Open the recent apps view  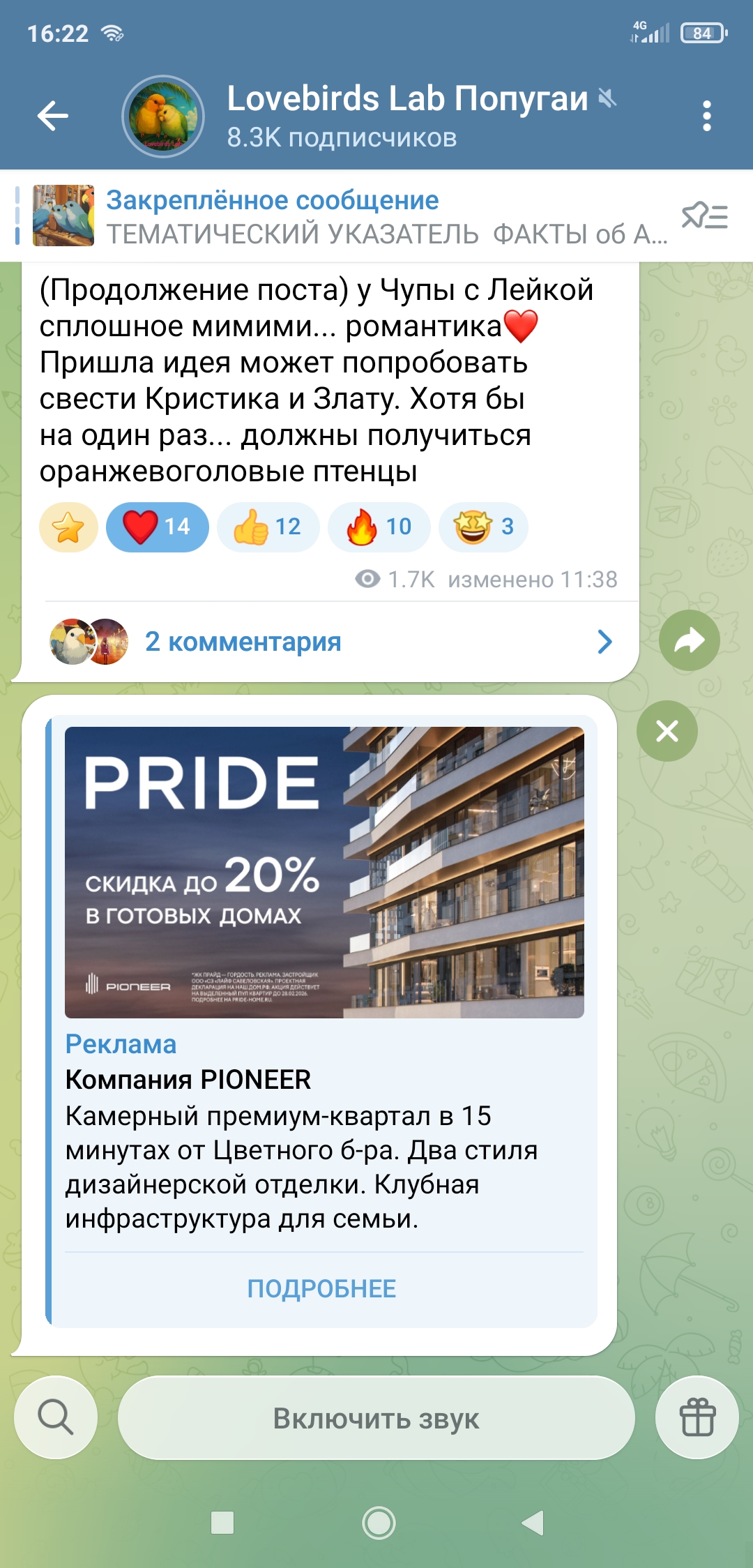tap(222, 1523)
